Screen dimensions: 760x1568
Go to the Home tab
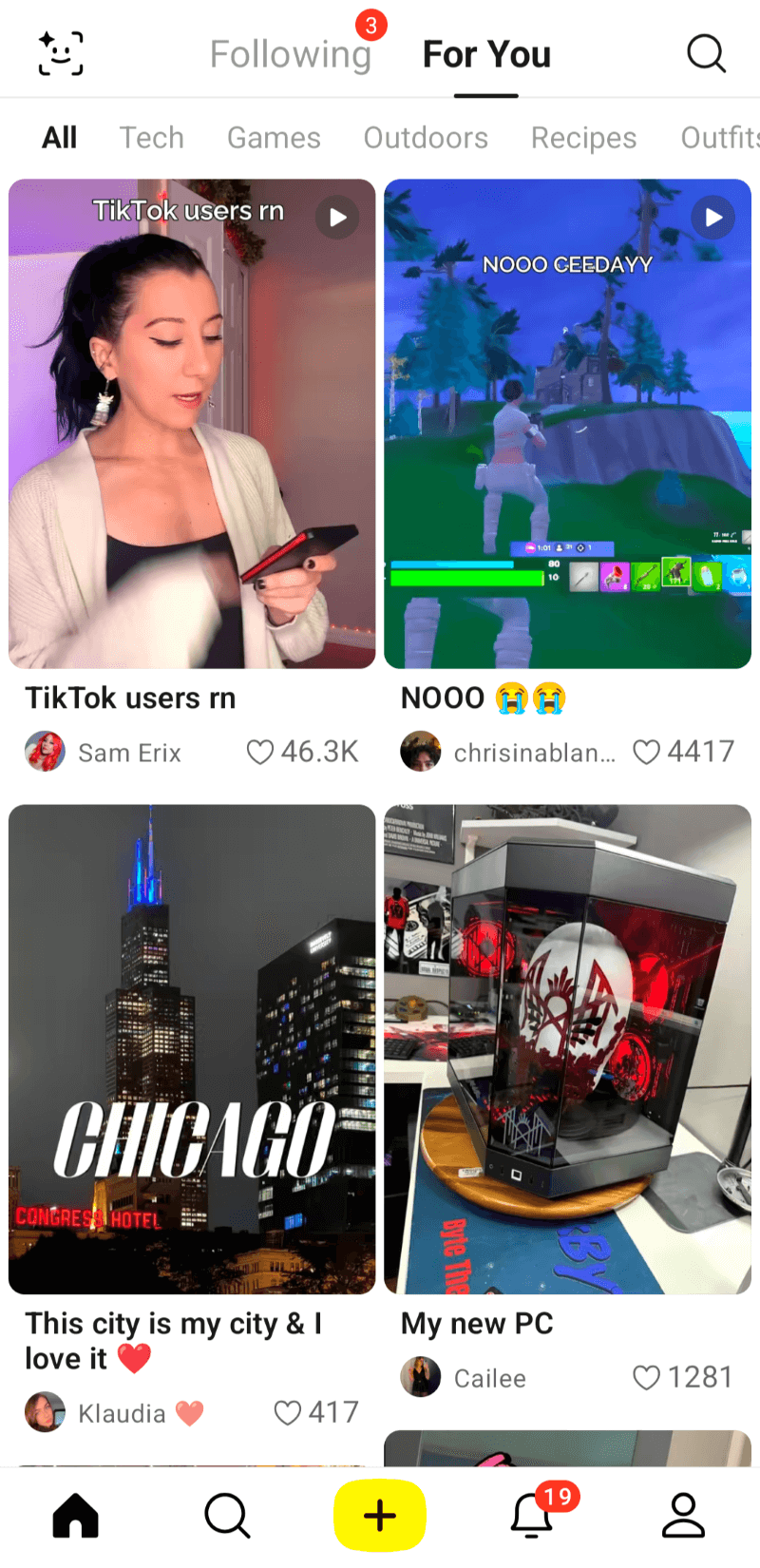point(76,1515)
